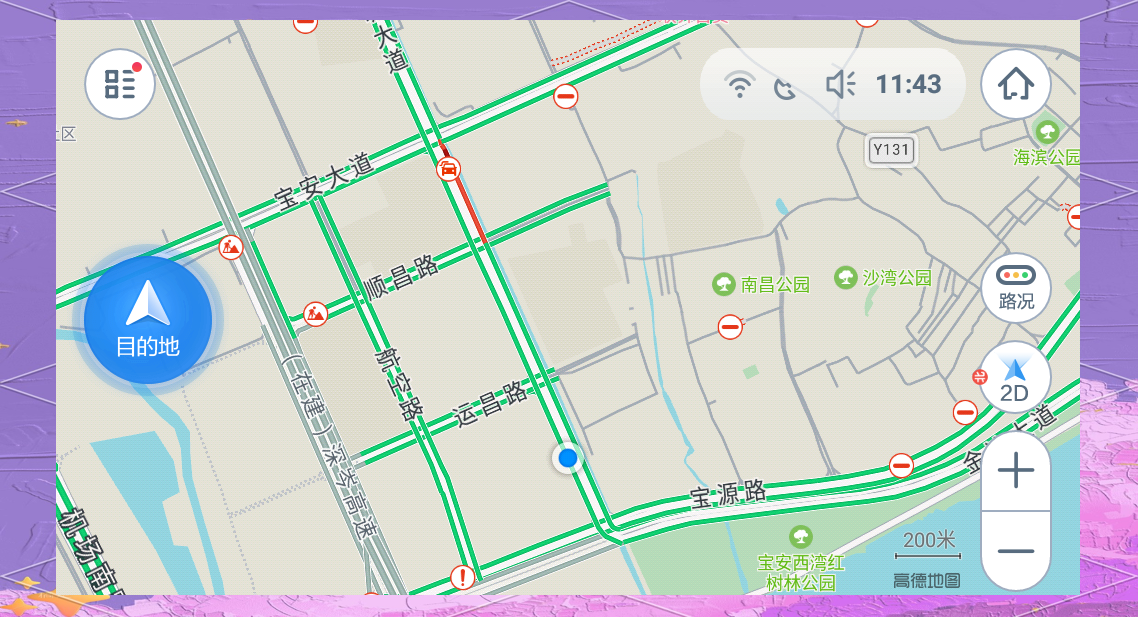Zoom out with the minus button
Screen dimensions: 1138x617
(x=1015, y=551)
